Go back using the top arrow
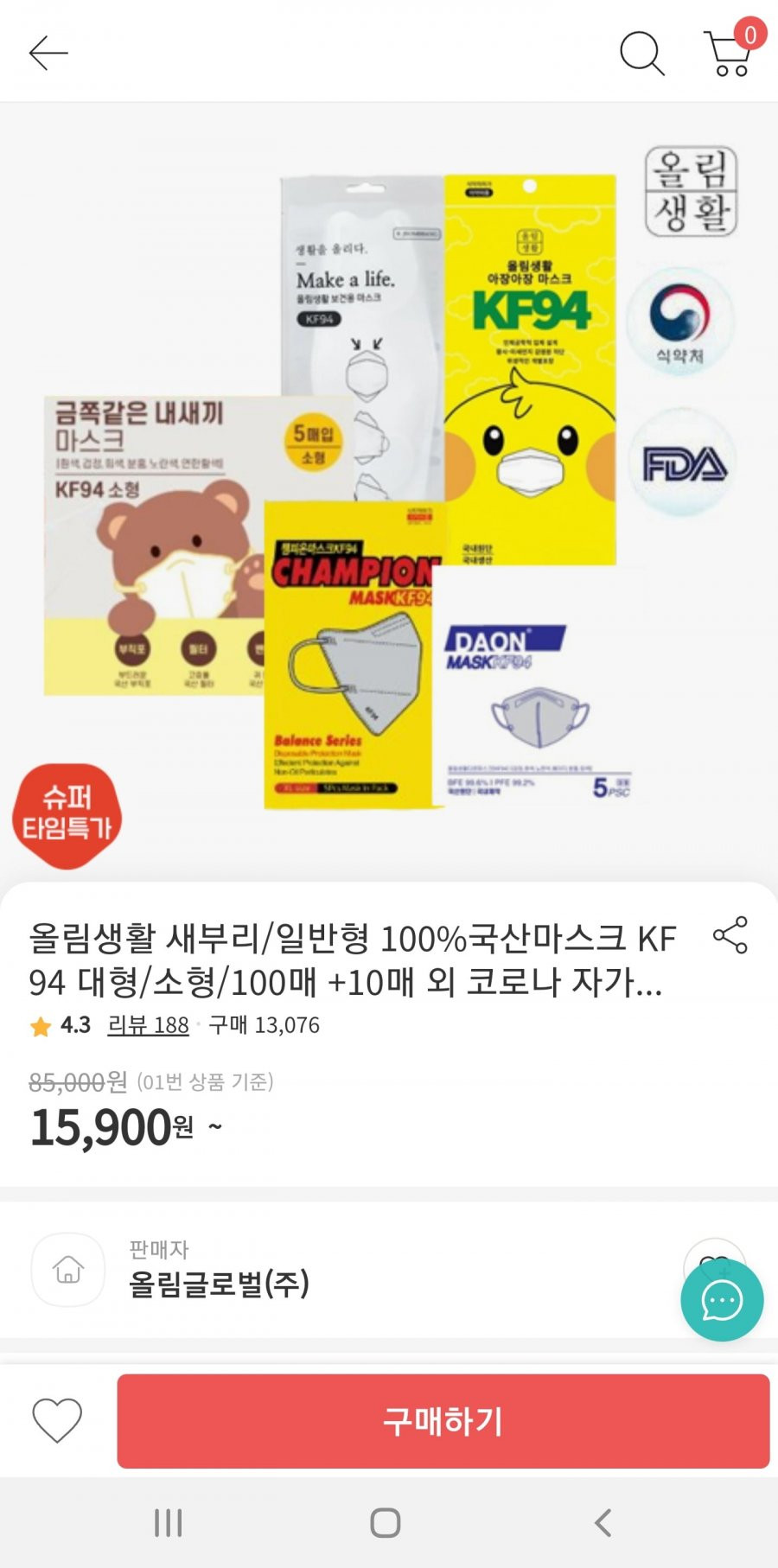Image resolution: width=778 pixels, height=1568 pixels. (48, 54)
